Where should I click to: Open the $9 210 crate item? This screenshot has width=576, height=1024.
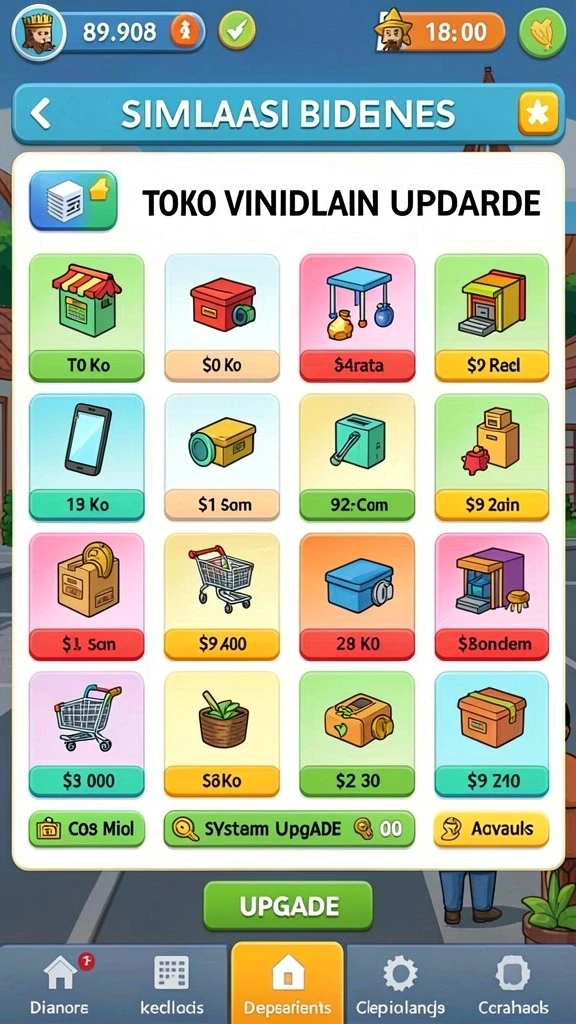pos(492,734)
